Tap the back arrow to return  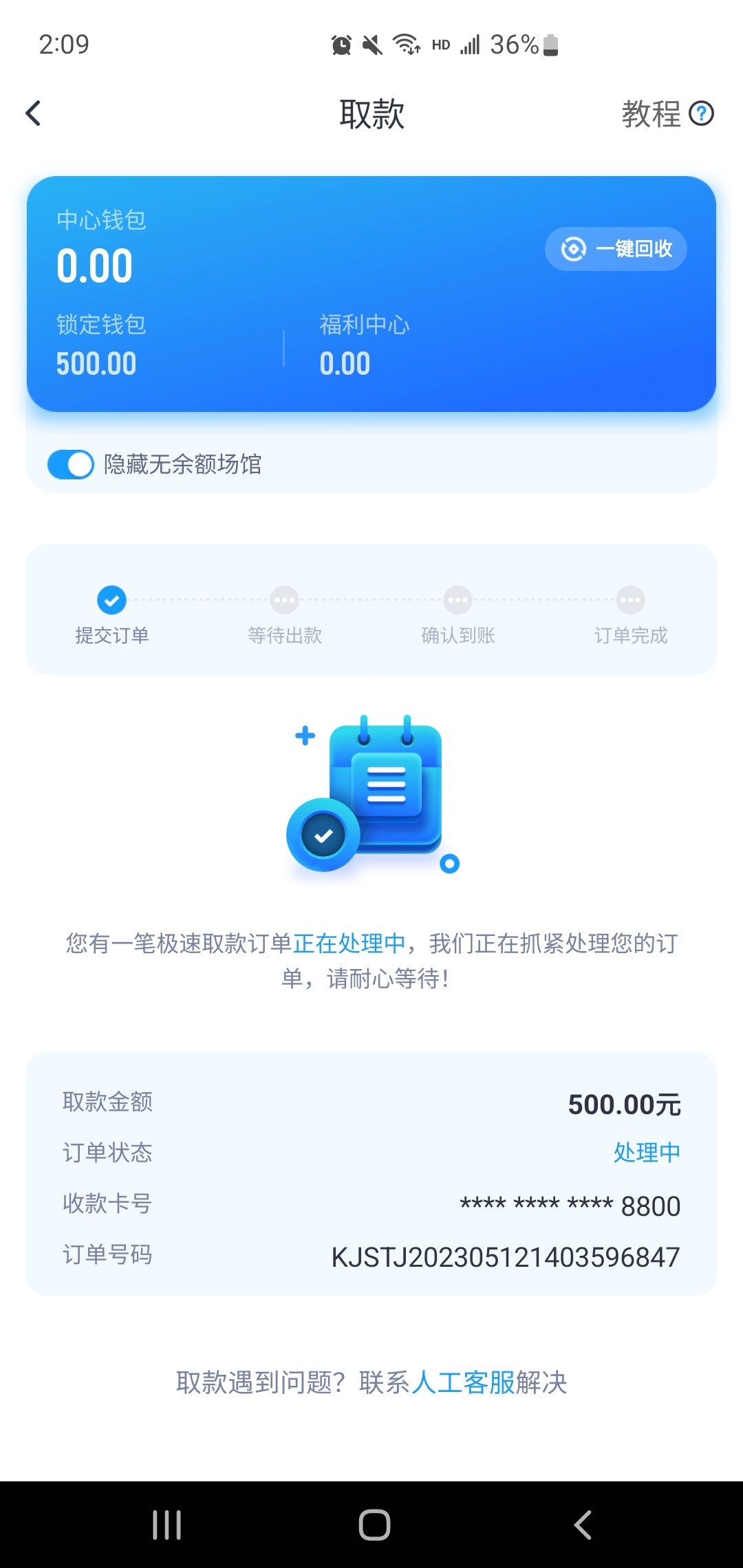point(32,112)
